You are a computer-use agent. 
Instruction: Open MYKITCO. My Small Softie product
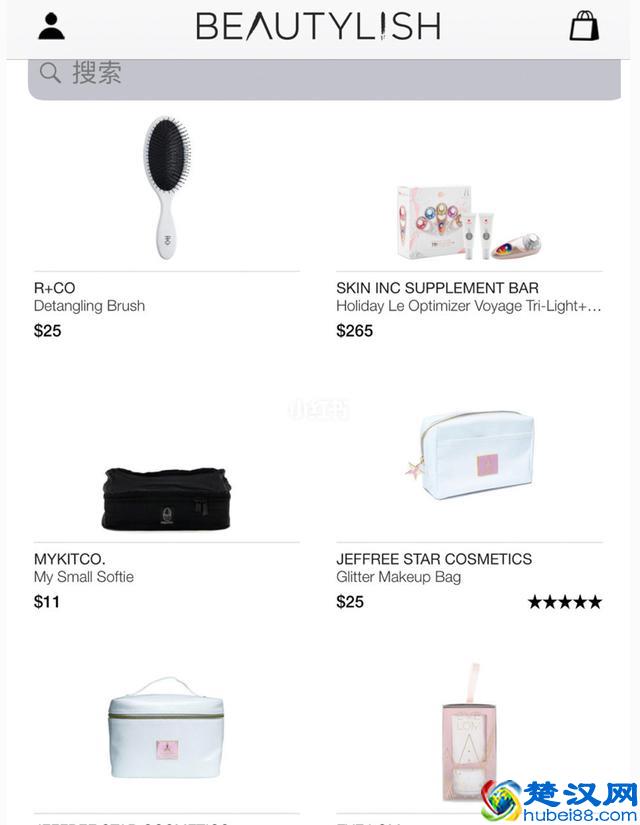coord(166,499)
